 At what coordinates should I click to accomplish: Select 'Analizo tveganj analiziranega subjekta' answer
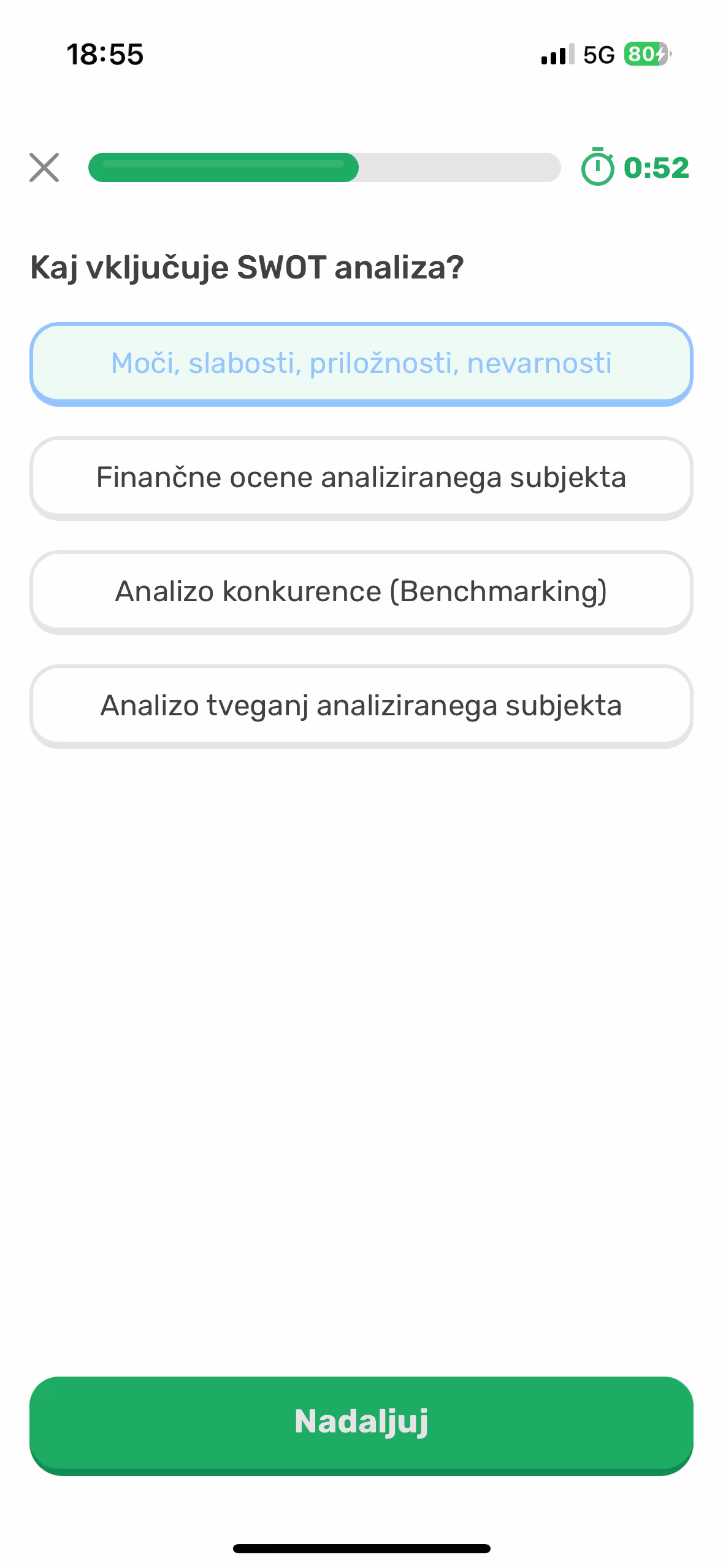(x=361, y=705)
